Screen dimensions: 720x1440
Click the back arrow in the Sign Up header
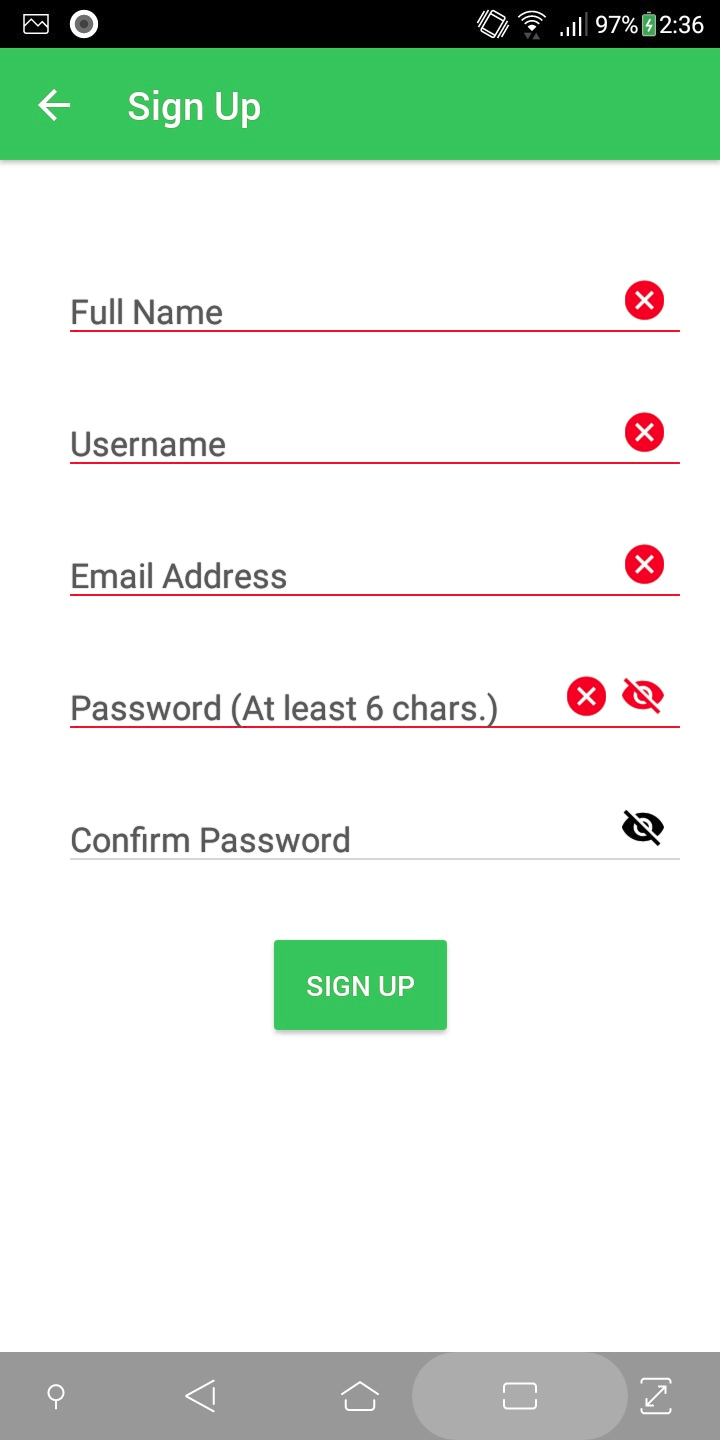(53, 104)
